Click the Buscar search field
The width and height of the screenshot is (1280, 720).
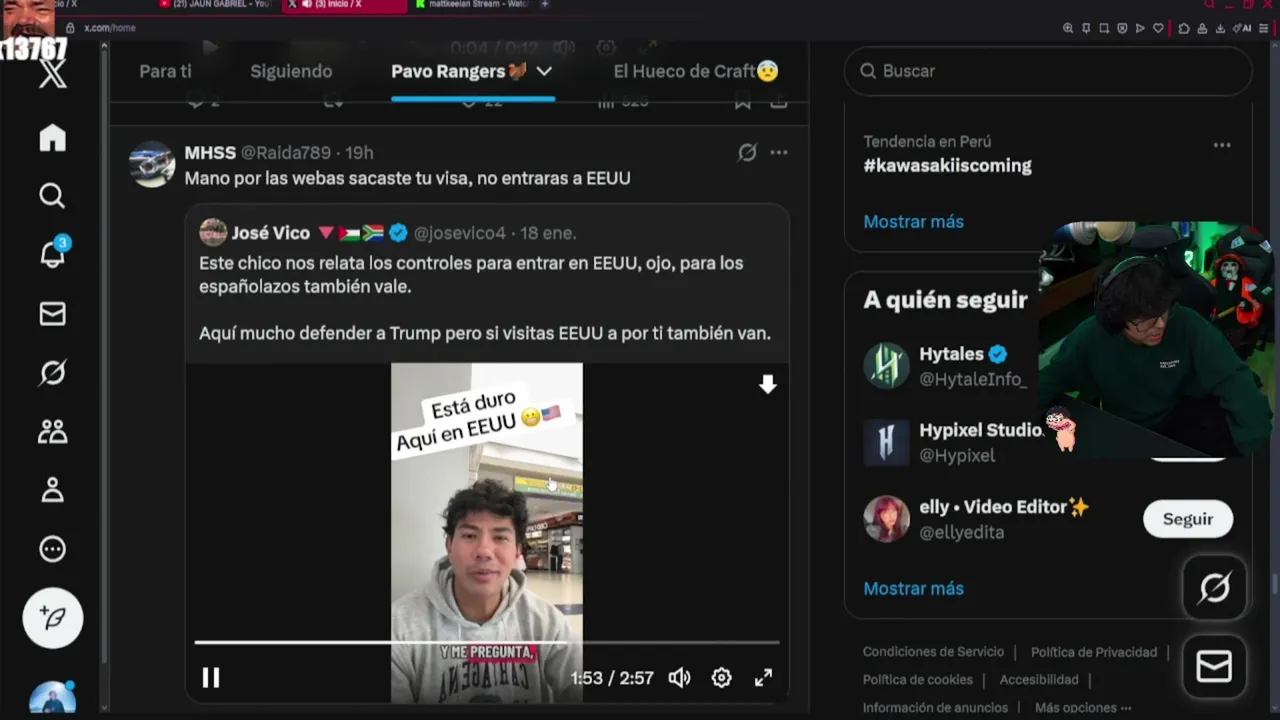[x=1050, y=71]
